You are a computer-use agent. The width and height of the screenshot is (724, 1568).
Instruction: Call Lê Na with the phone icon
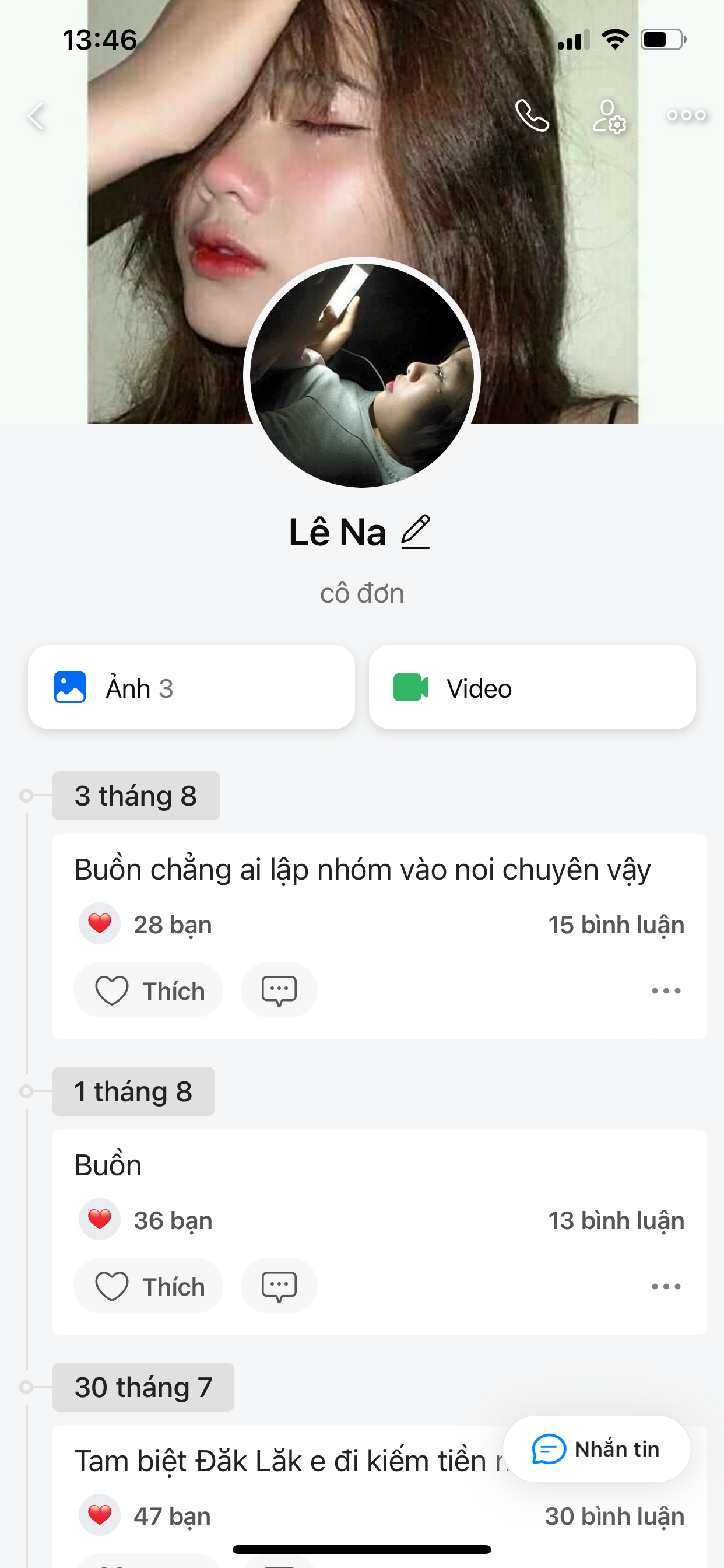coord(532,116)
